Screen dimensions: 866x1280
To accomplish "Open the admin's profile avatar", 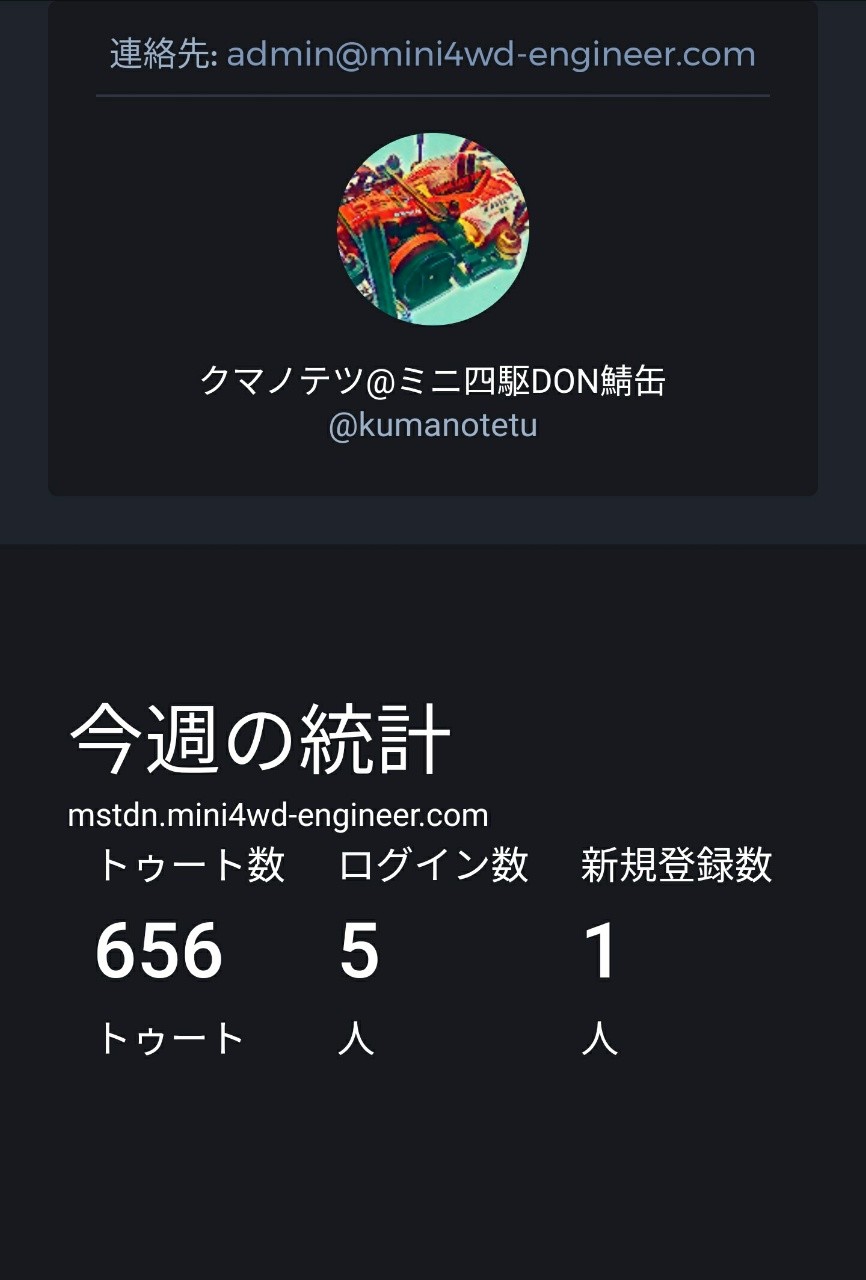I will (433, 229).
